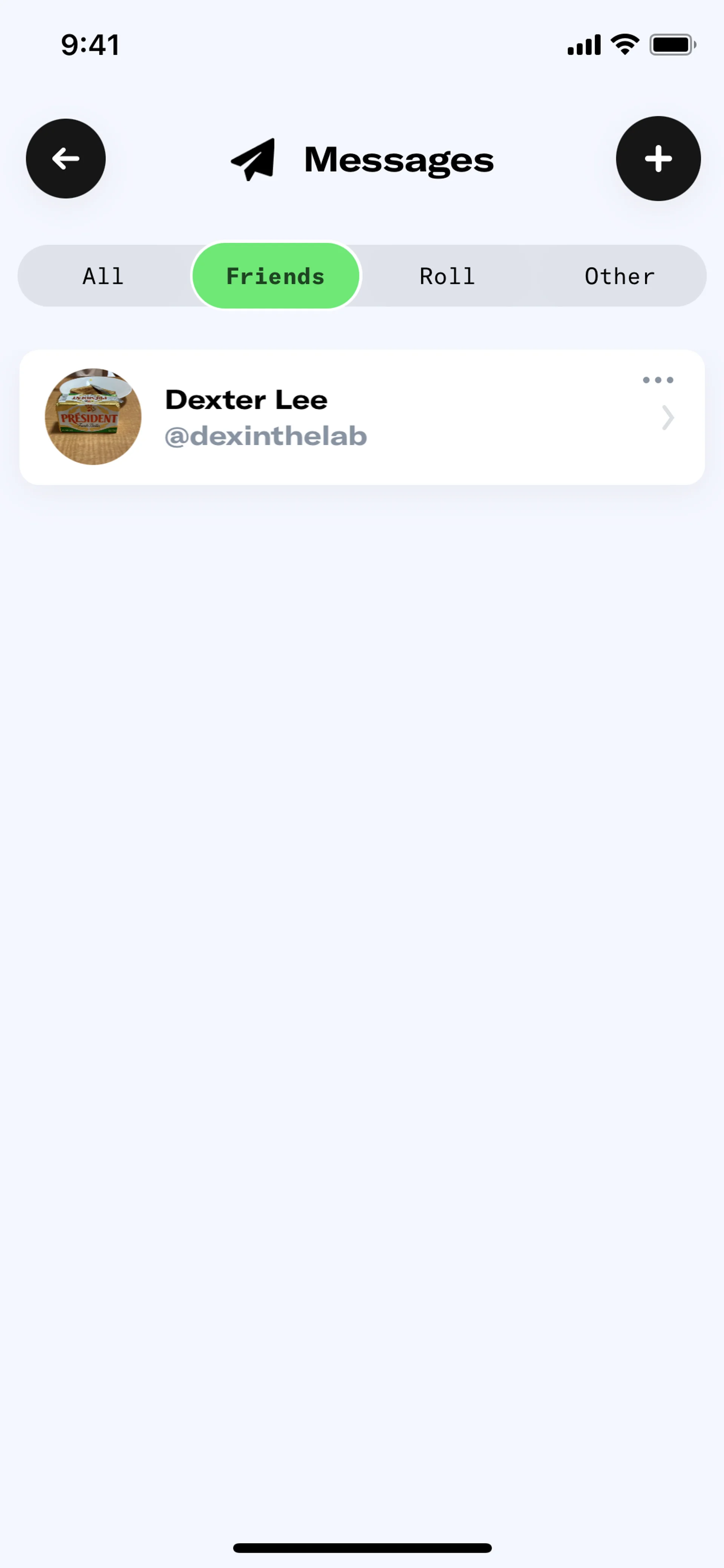The width and height of the screenshot is (724, 1568).
Task: Start a new message with plus button
Action: 658,158
